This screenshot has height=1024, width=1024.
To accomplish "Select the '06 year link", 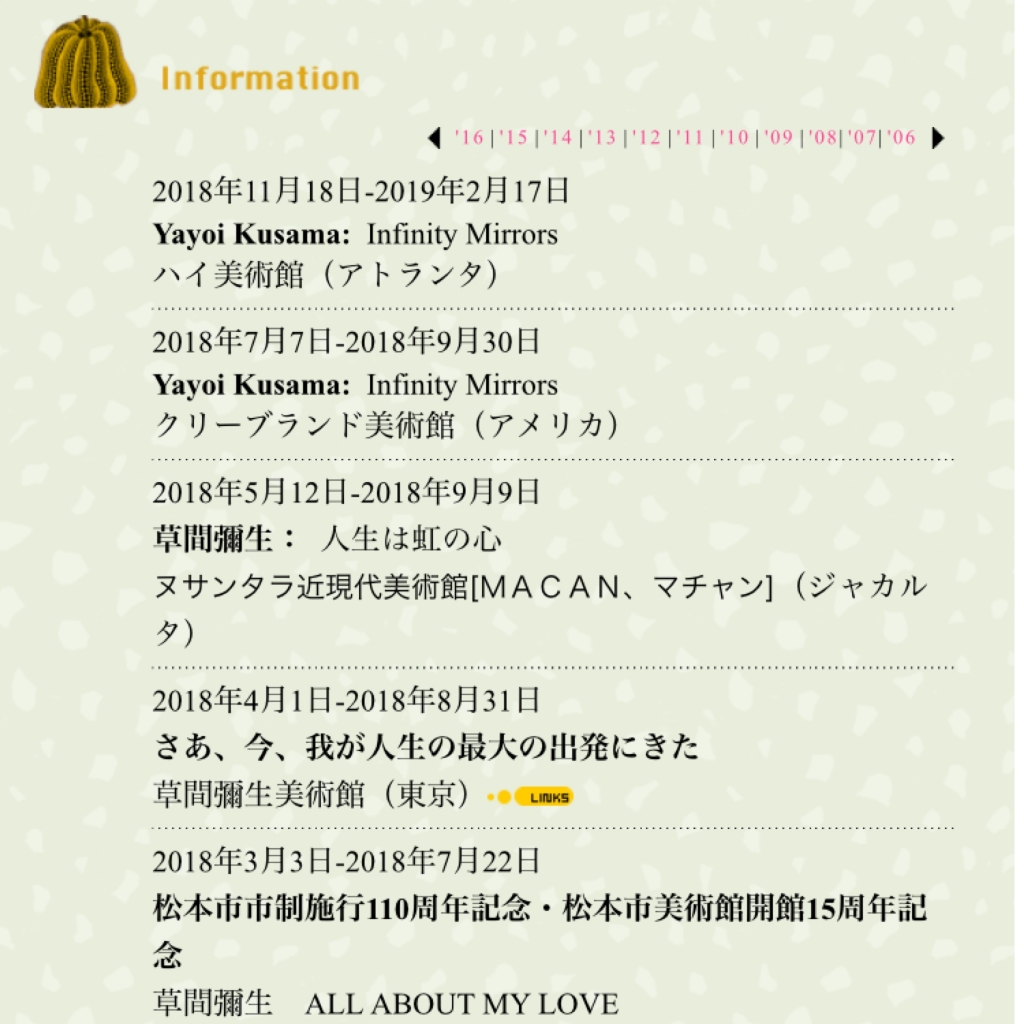I will coord(901,138).
